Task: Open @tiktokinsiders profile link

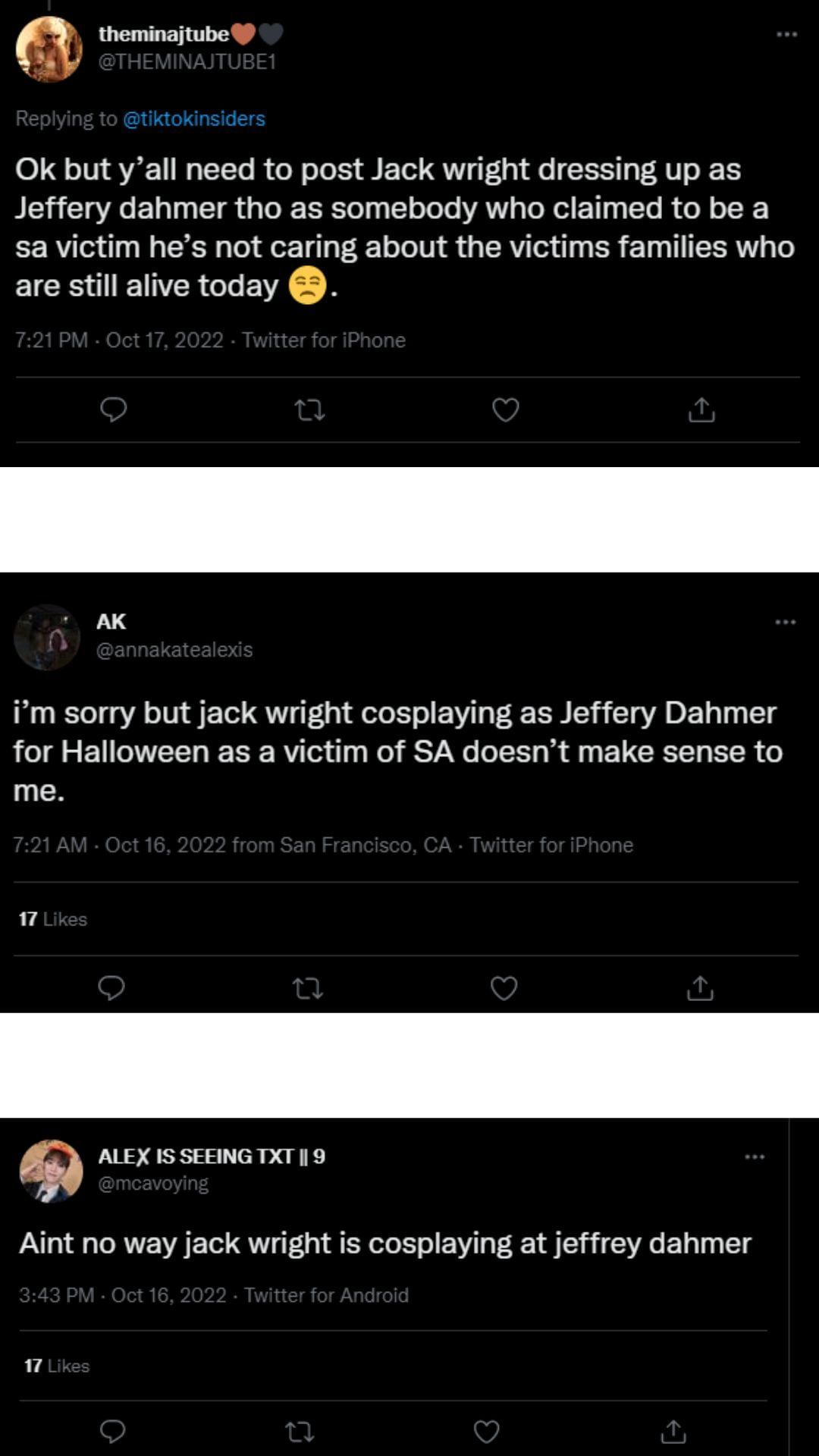Action: click(x=193, y=119)
